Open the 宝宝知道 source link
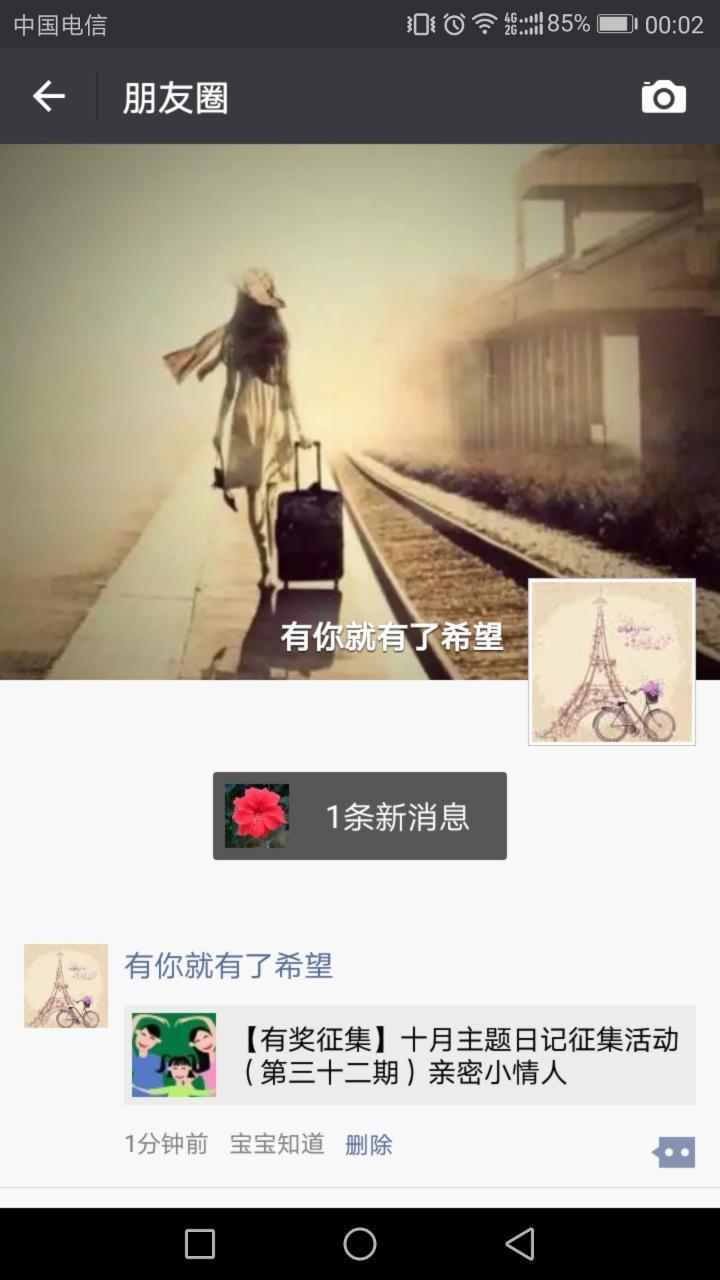Screen dimensions: 720x1280 (x=277, y=1144)
